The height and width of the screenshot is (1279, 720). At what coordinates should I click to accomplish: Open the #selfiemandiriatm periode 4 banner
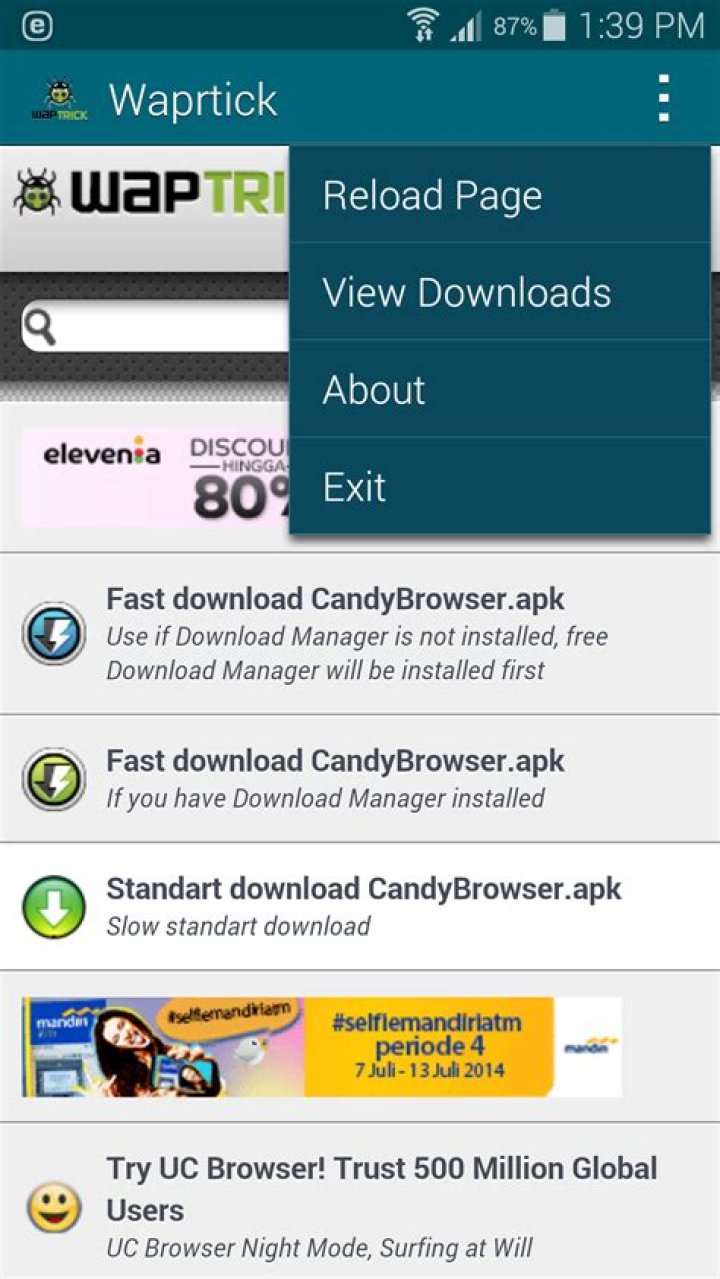320,1046
